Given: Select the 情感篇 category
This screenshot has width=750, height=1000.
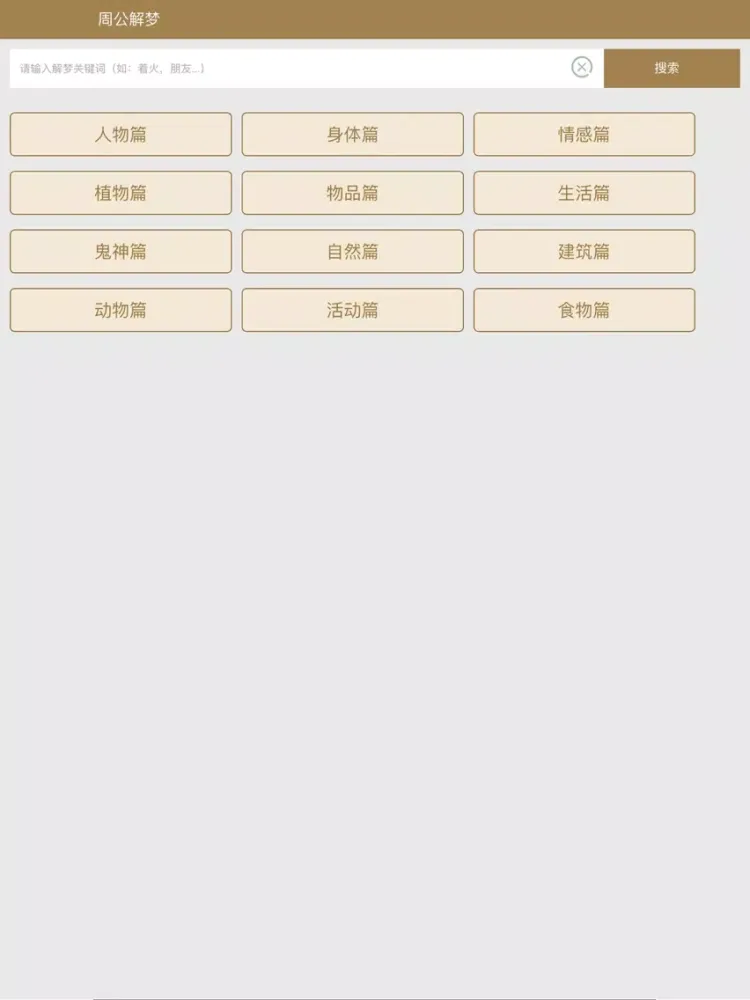Looking at the screenshot, I should coord(584,135).
